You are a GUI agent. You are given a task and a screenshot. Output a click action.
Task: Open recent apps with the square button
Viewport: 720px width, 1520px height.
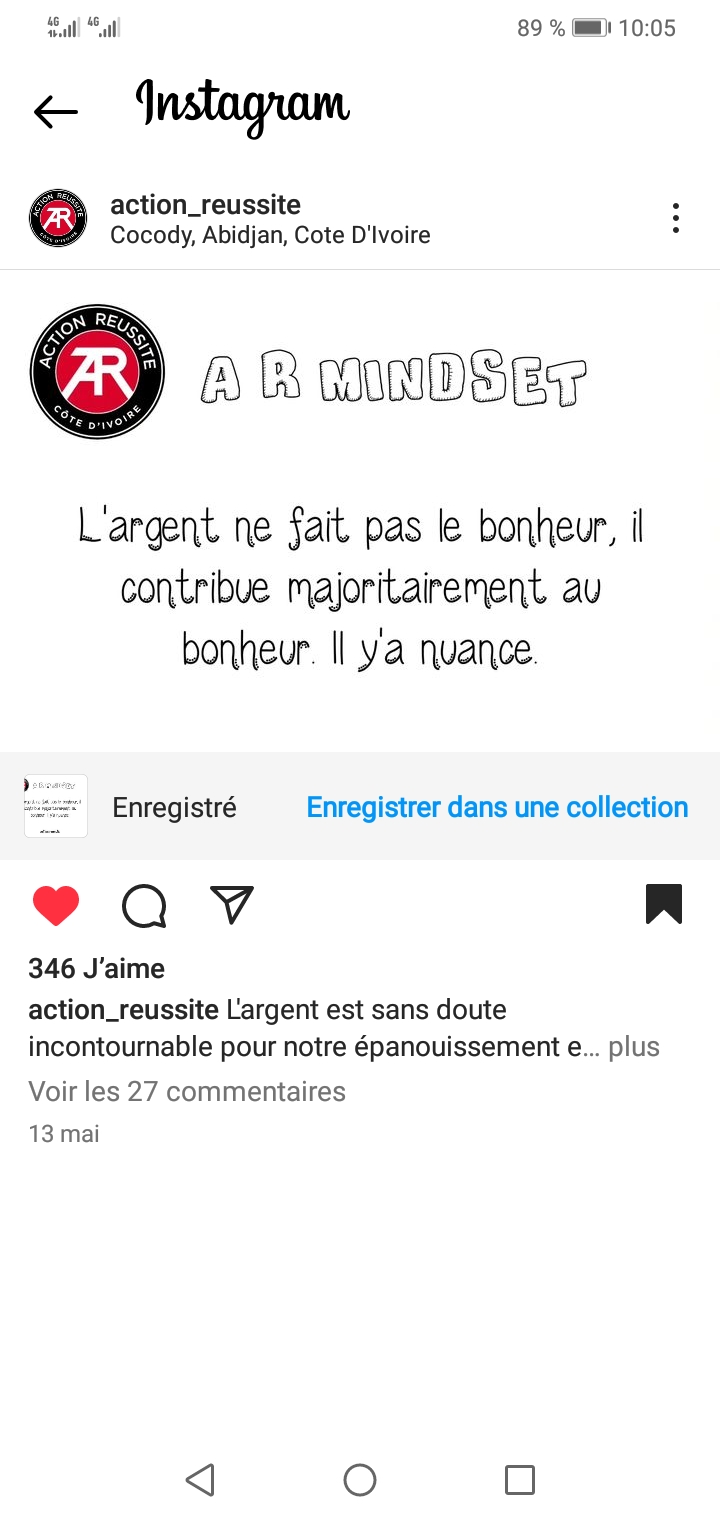point(520,1480)
